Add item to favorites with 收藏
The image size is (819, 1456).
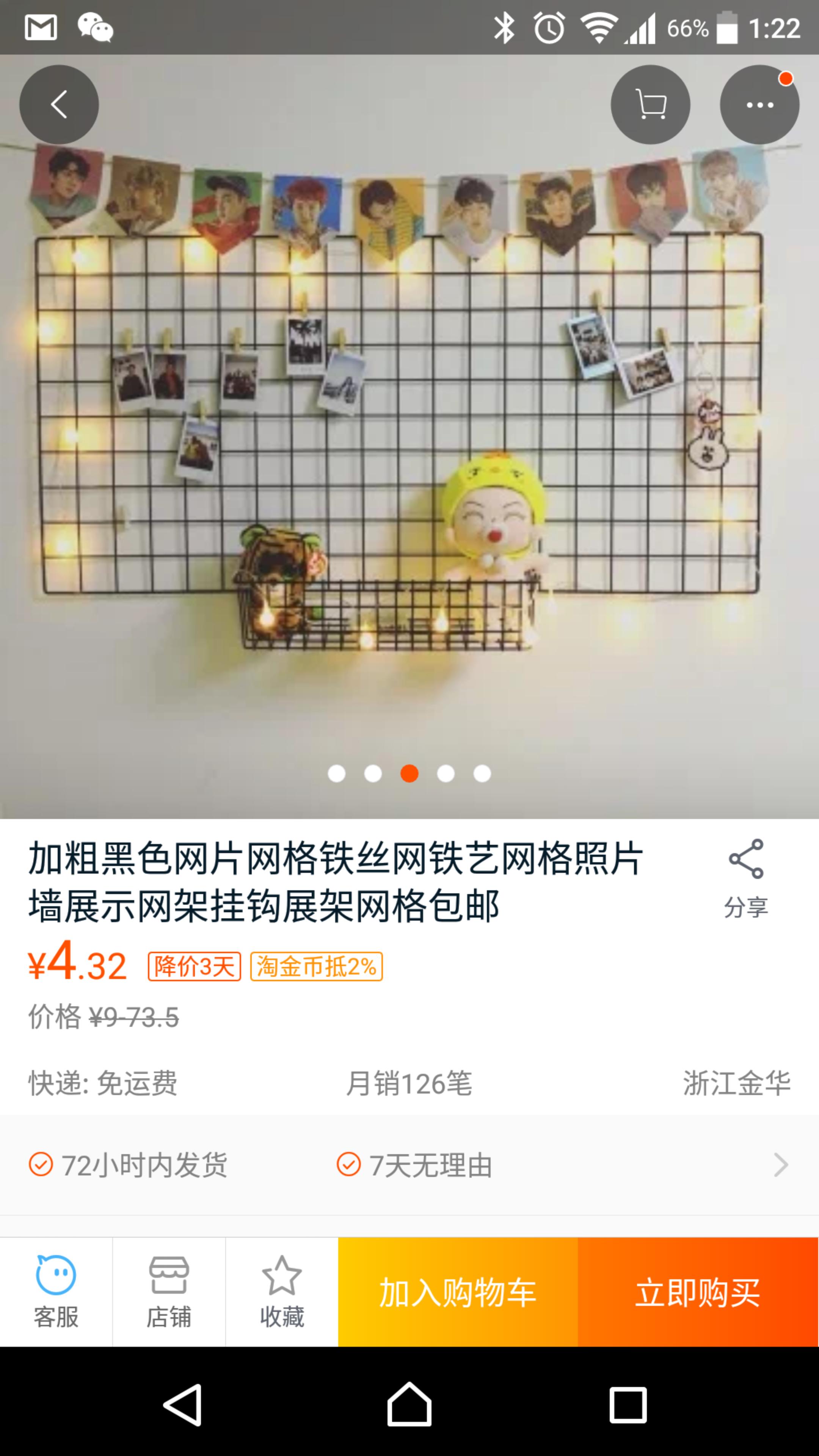[281, 1292]
